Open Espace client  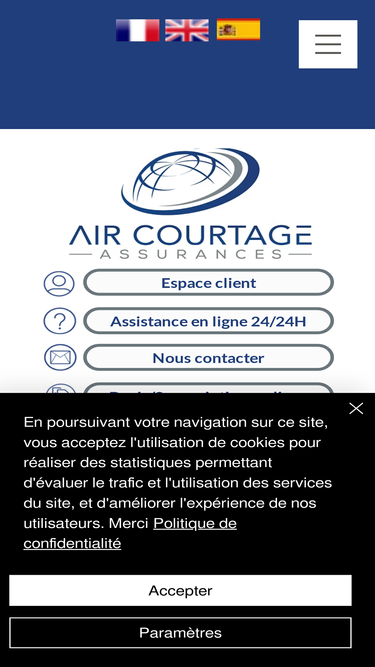click(208, 282)
